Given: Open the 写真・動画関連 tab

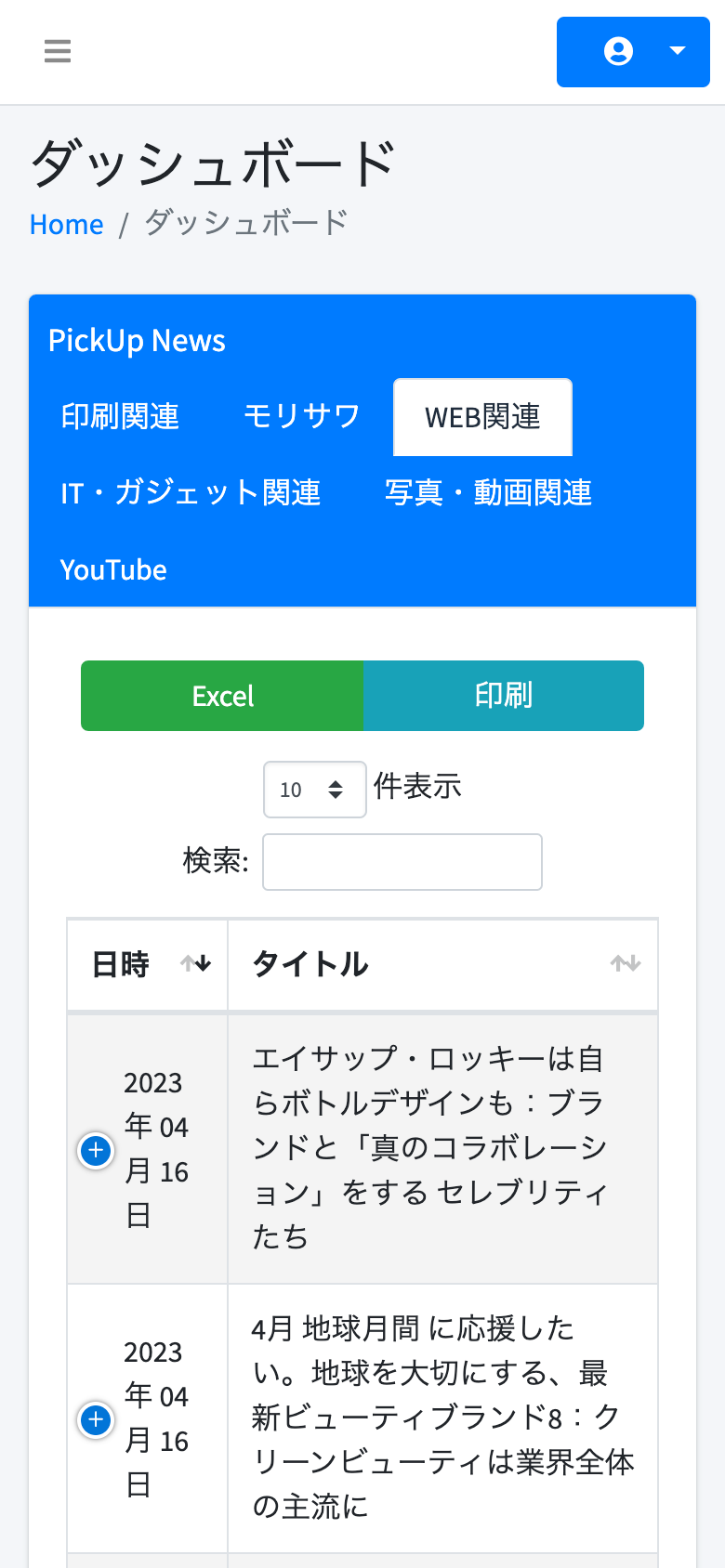Looking at the screenshot, I should (x=488, y=493).
